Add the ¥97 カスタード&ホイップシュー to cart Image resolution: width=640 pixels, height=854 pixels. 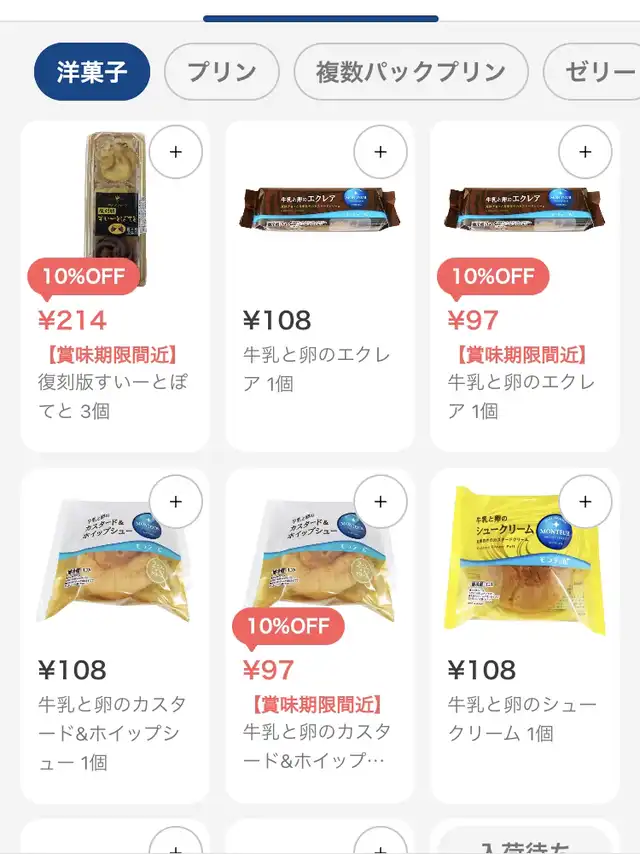point(380,502)
